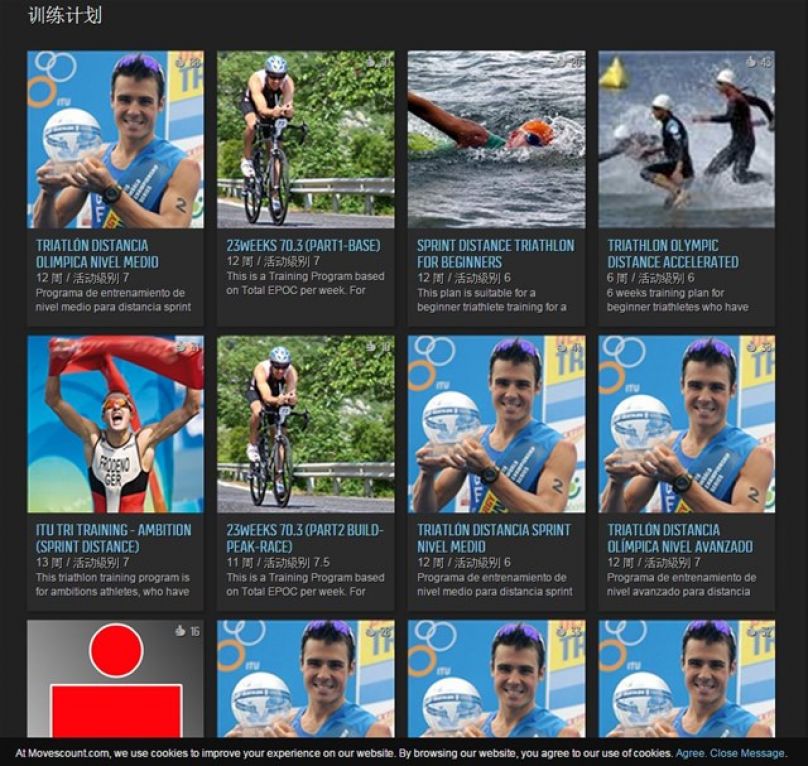Open Triatlón Distancia Sprint Nivel Medio plan

[493, 538]
